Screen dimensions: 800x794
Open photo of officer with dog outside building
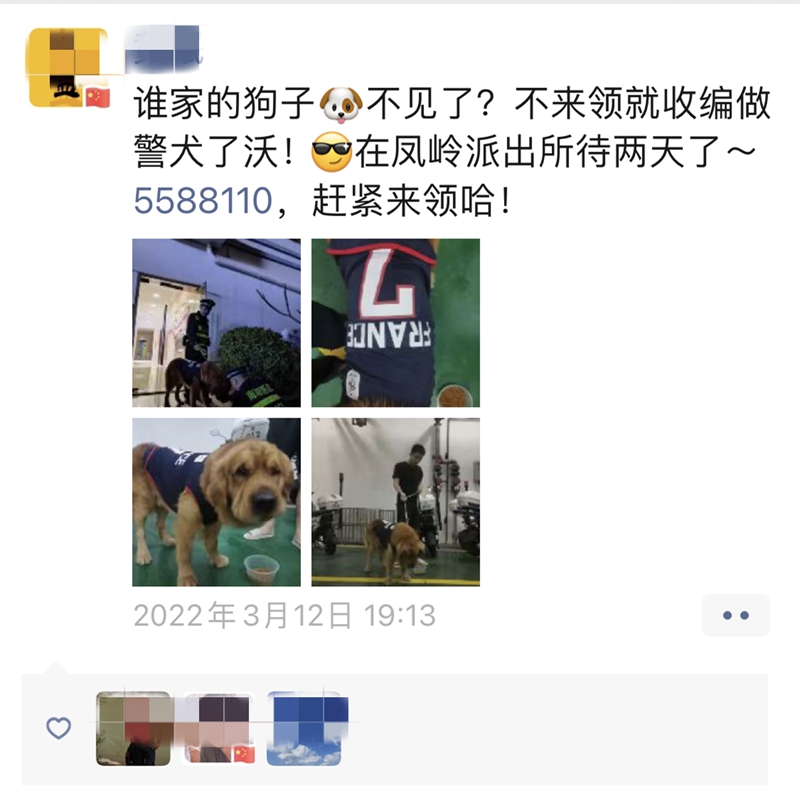[x=216, y=322]
